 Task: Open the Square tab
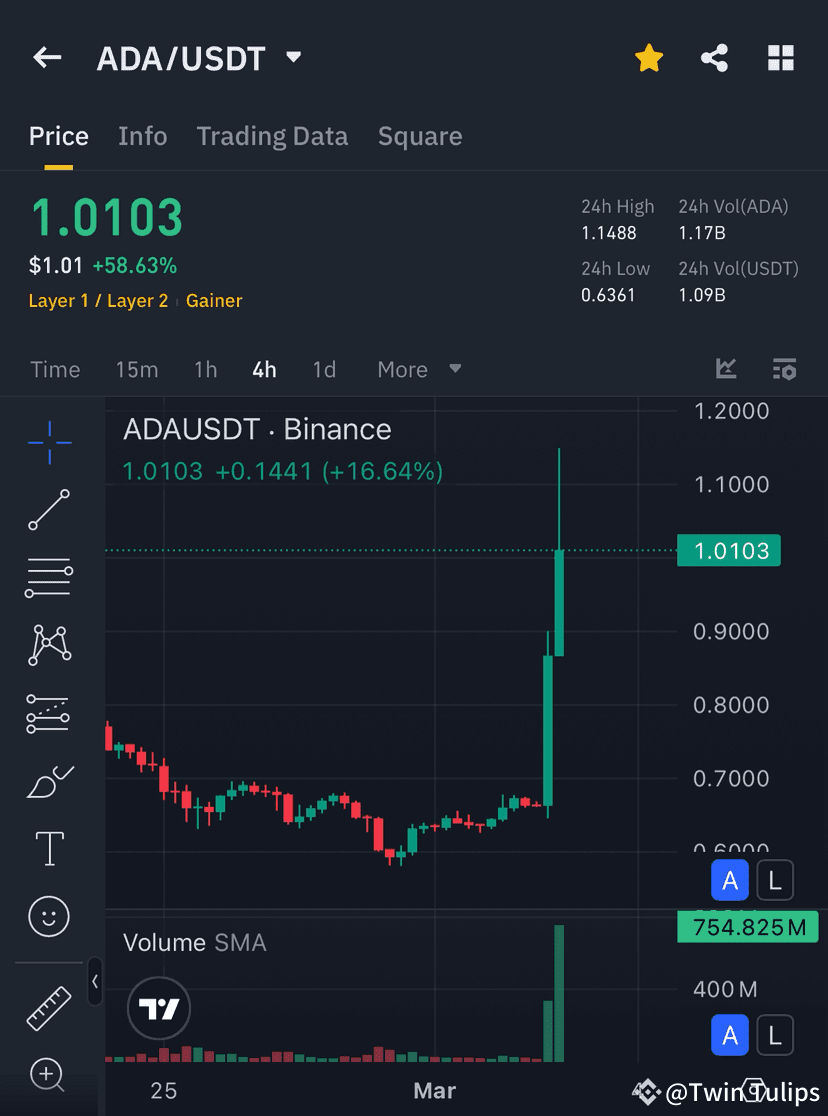419,136
